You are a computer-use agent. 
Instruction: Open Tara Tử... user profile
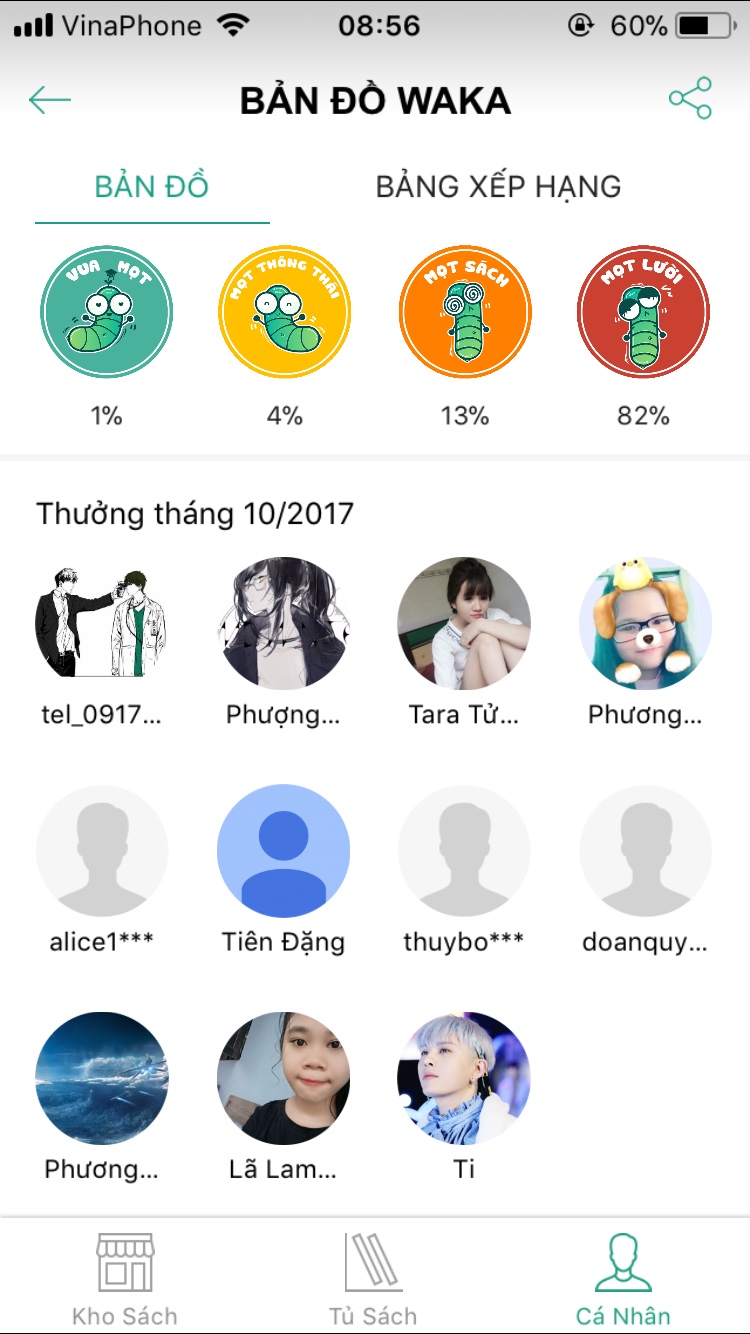(464, 623)
